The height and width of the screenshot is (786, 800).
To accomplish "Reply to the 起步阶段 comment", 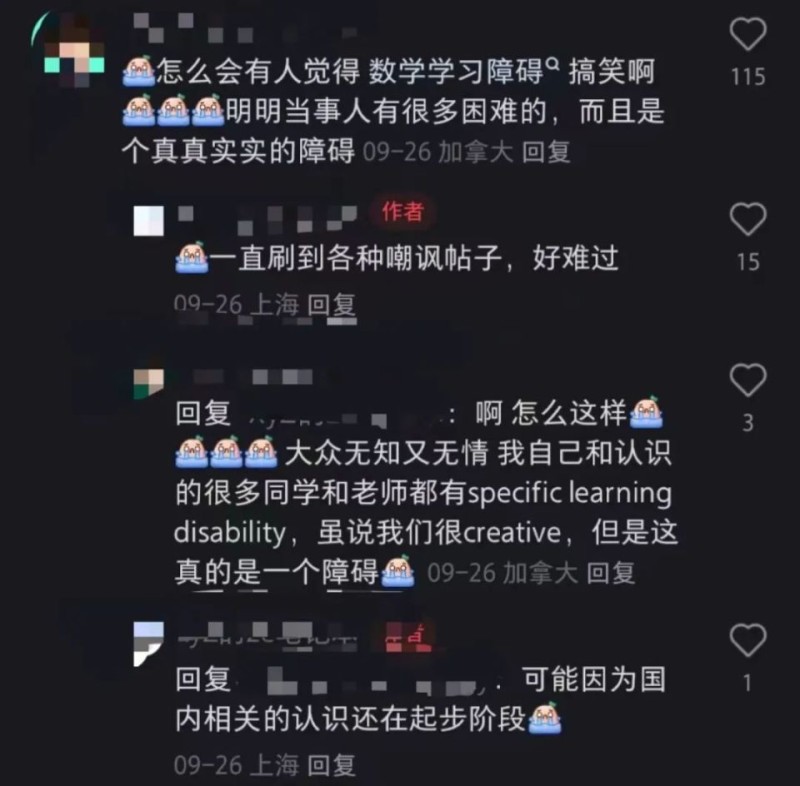I will click(x=332, y=766).
